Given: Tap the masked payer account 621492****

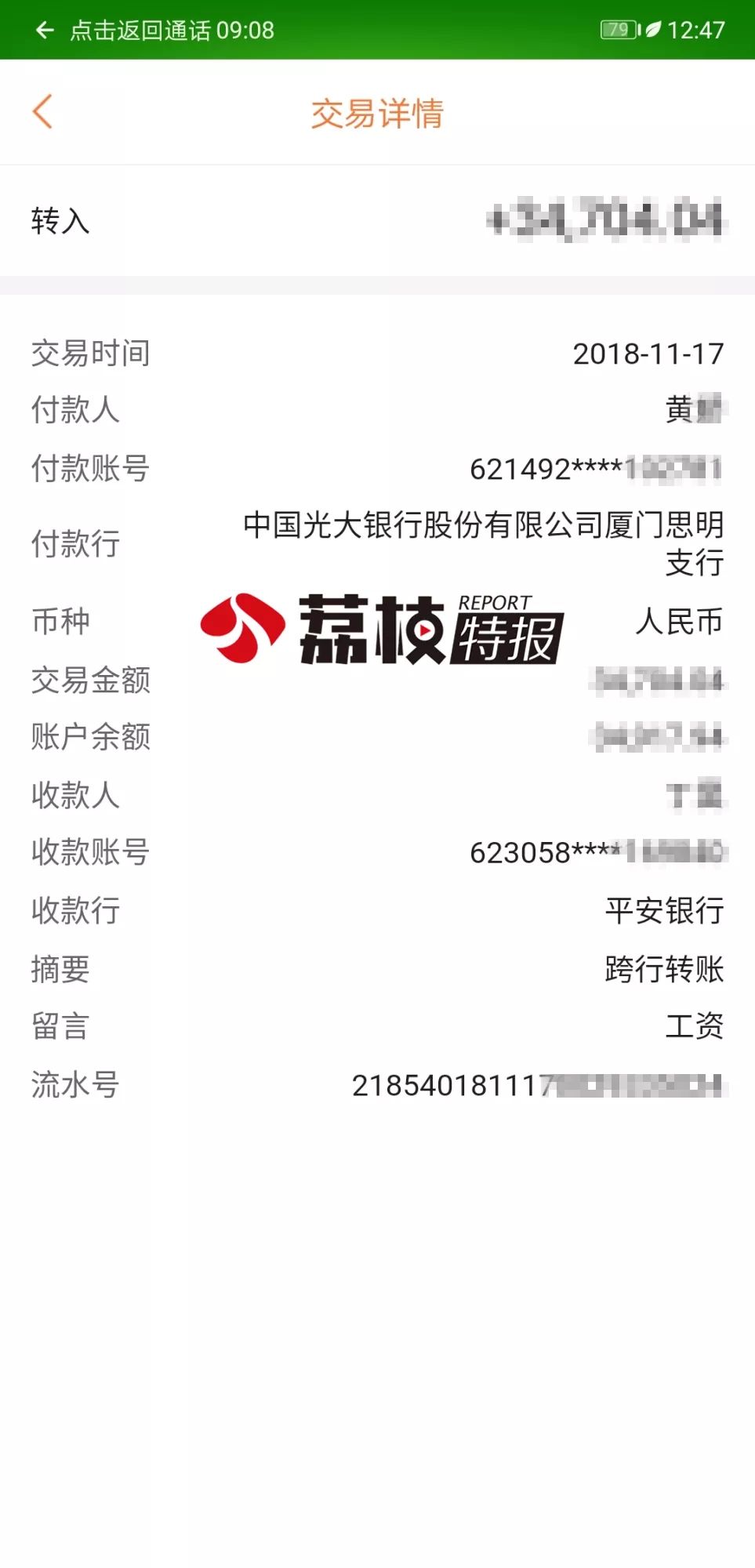Looking at the screenshot, I should (x=596, y=468).
